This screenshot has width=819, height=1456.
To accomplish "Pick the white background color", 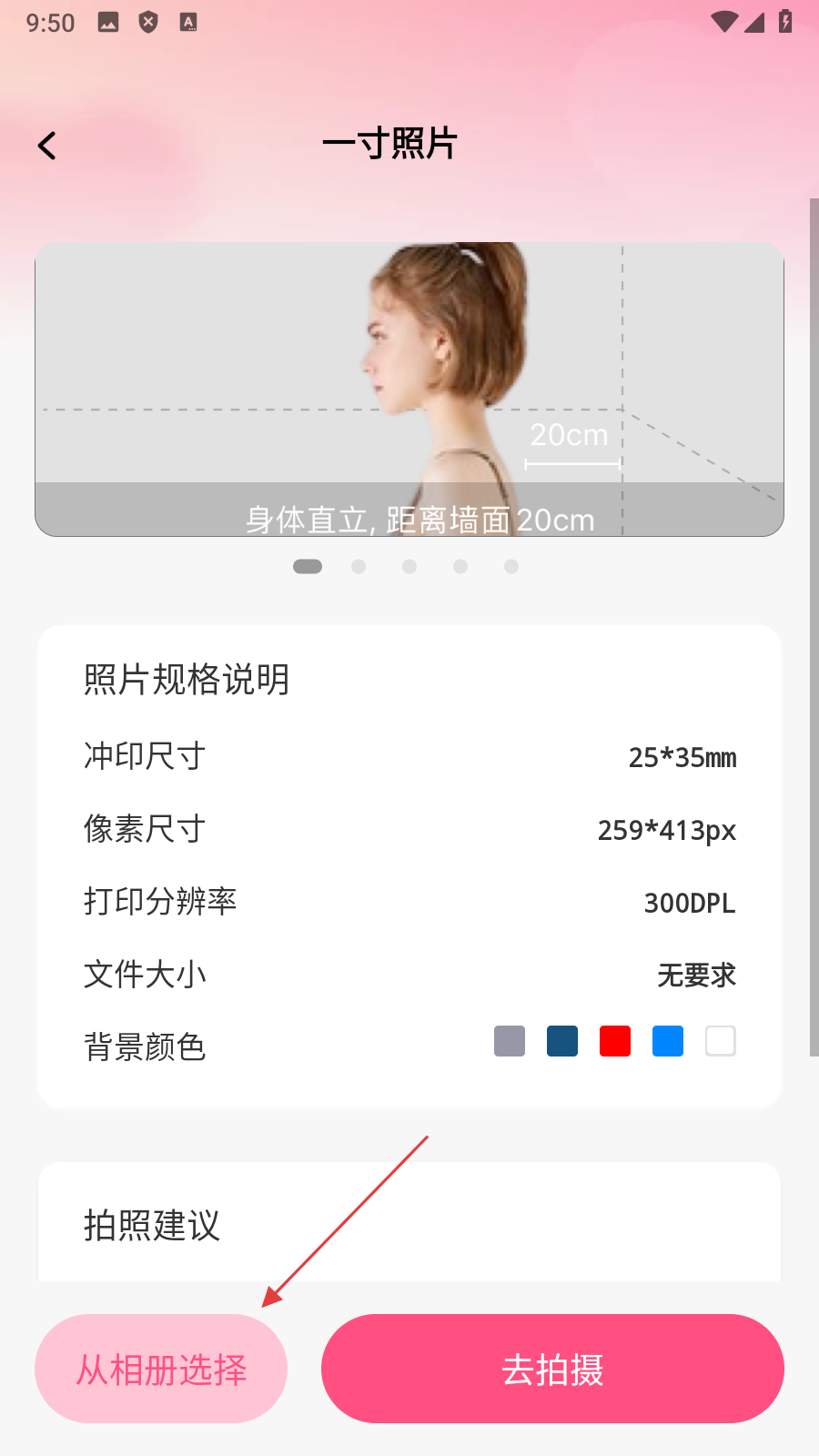I will click(721, 1041).
